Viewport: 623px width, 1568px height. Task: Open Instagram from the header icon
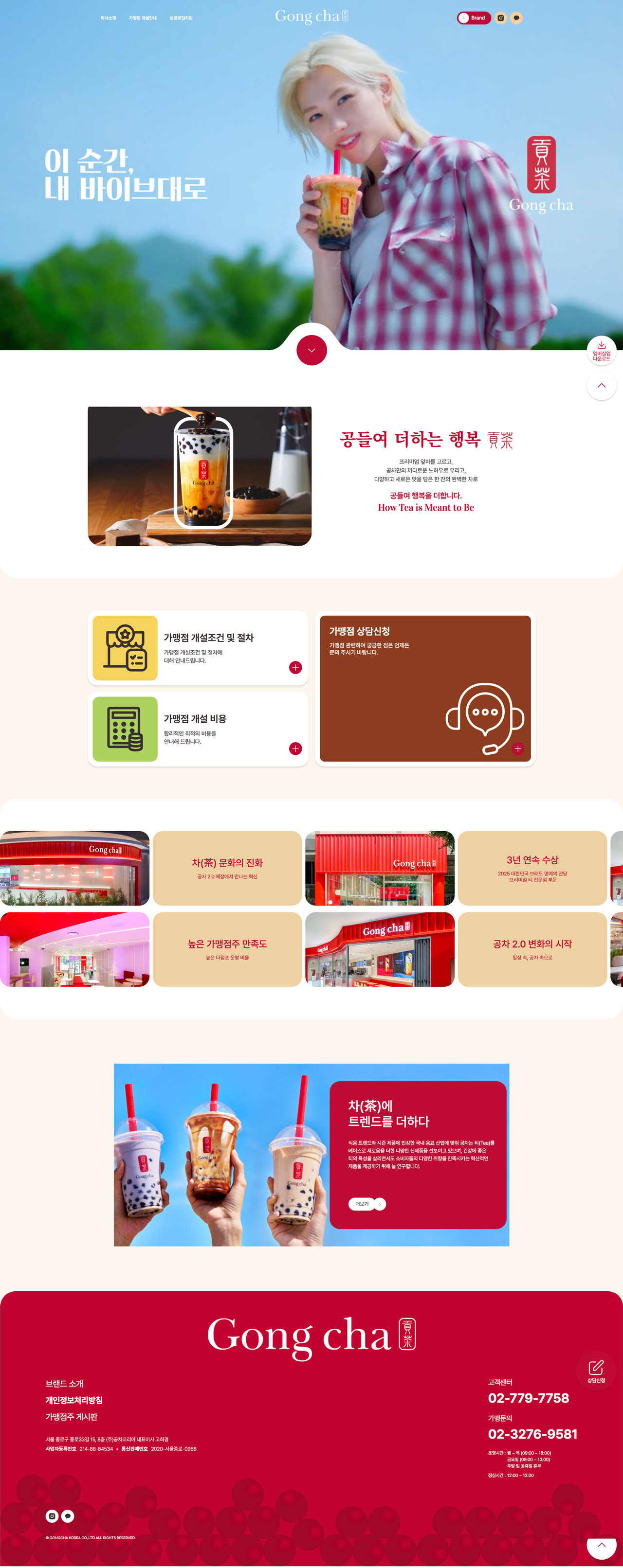click(501, 18)
